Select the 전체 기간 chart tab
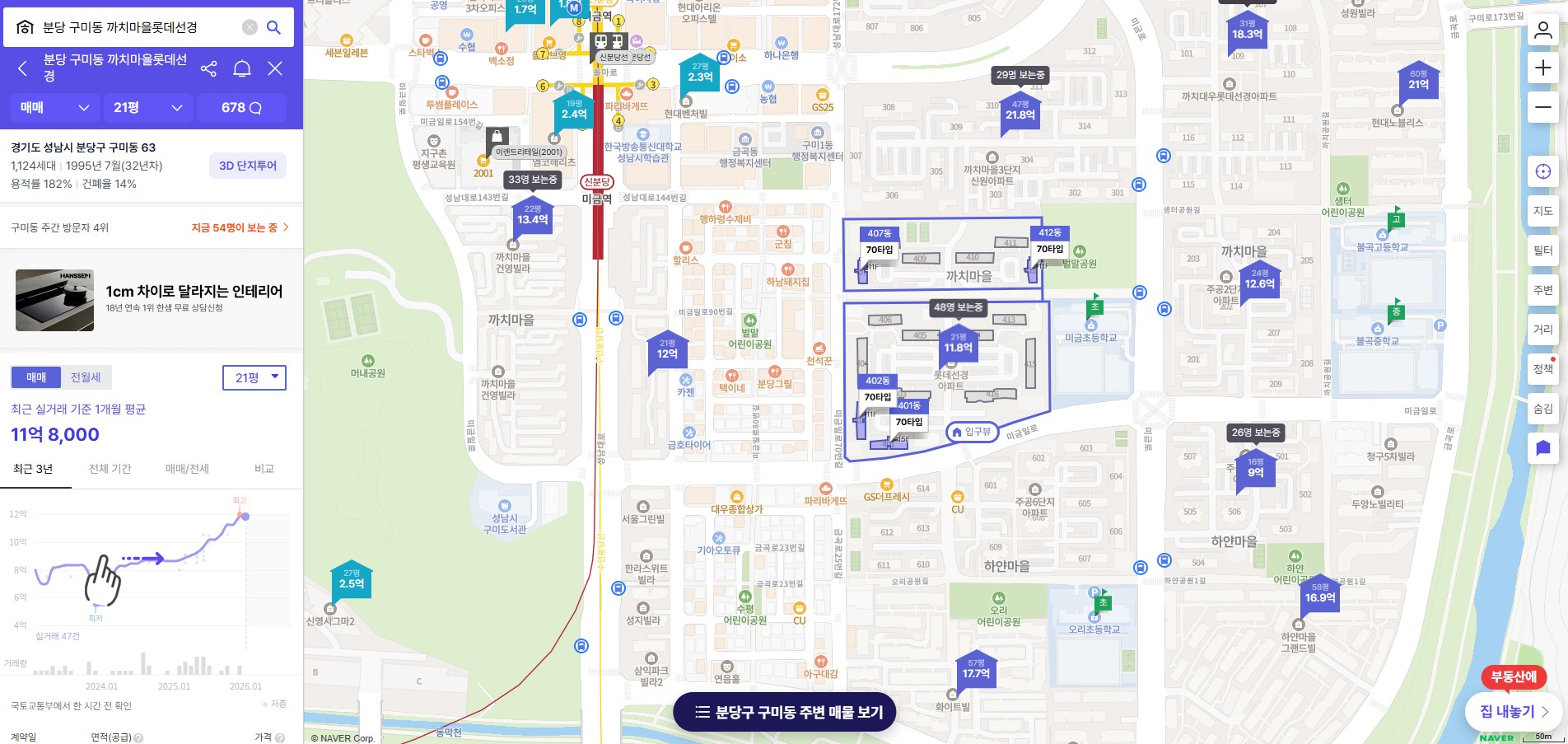 [110, 469]
